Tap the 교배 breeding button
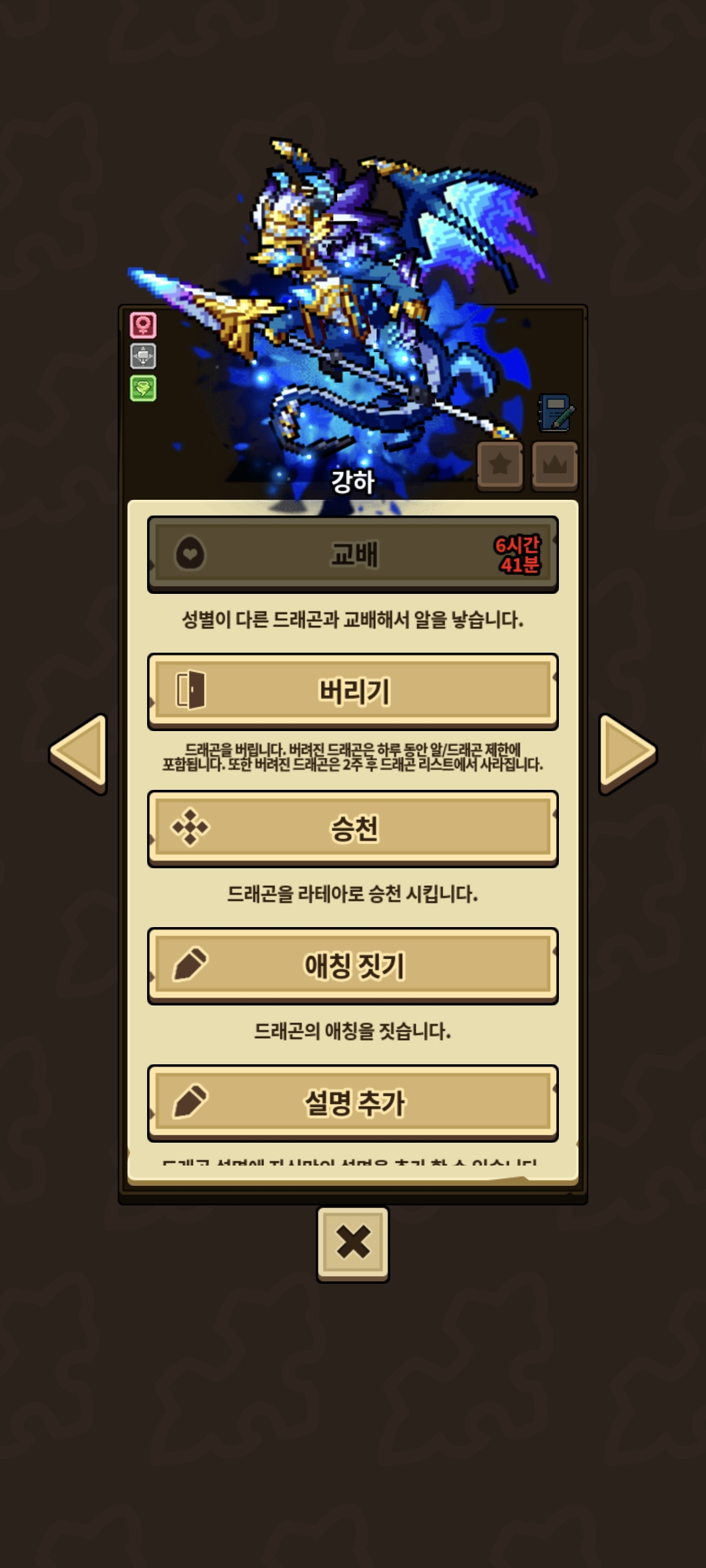This screenshot has width=706, height=1568. (x=353, y=554)
